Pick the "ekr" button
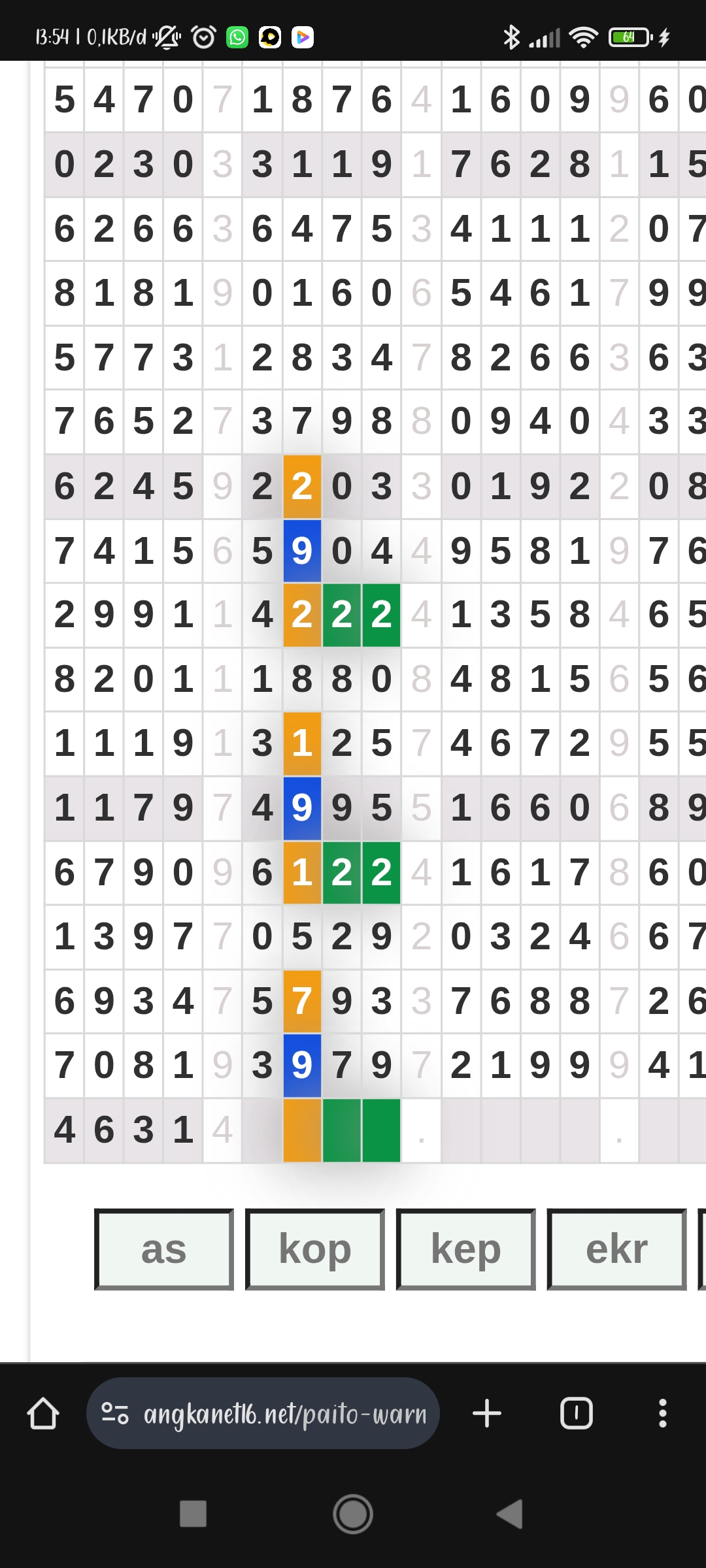The width and height of the screenshot is (706, 1568). [x=616, y=1249]
